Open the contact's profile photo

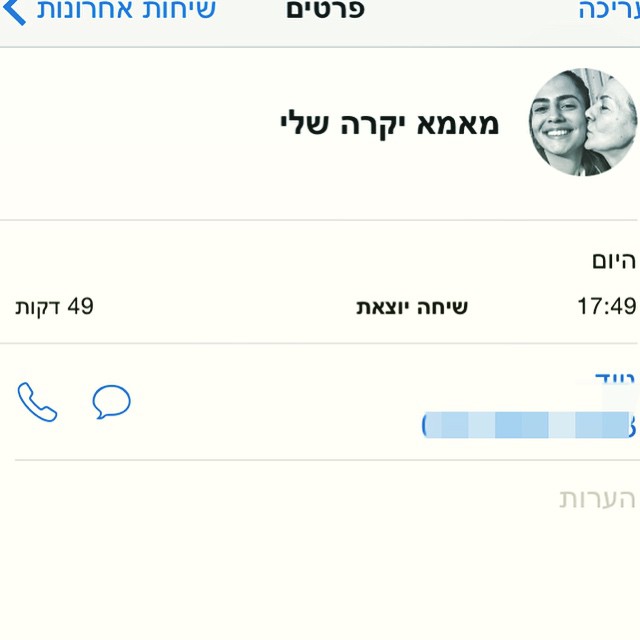582,123
